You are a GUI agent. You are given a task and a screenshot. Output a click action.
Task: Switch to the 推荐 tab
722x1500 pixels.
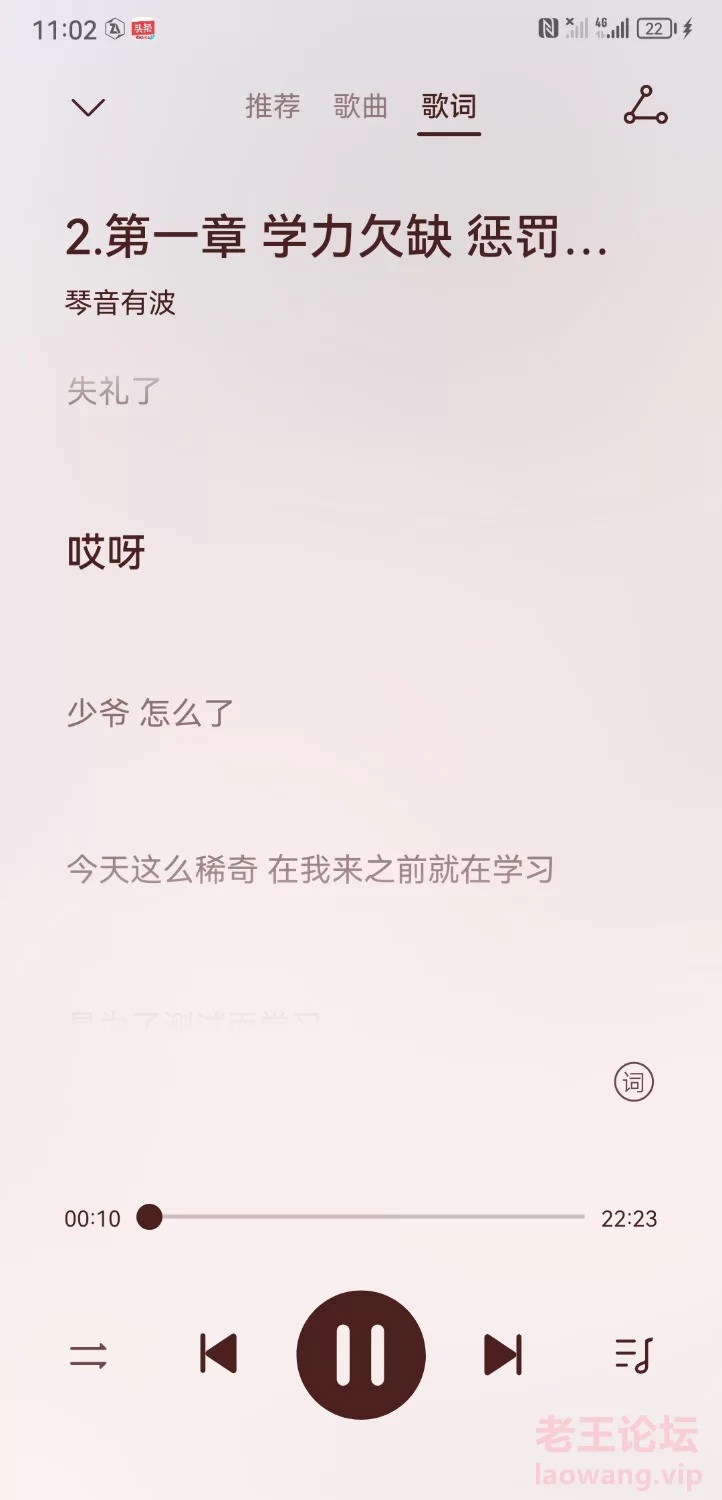[273, 106]
